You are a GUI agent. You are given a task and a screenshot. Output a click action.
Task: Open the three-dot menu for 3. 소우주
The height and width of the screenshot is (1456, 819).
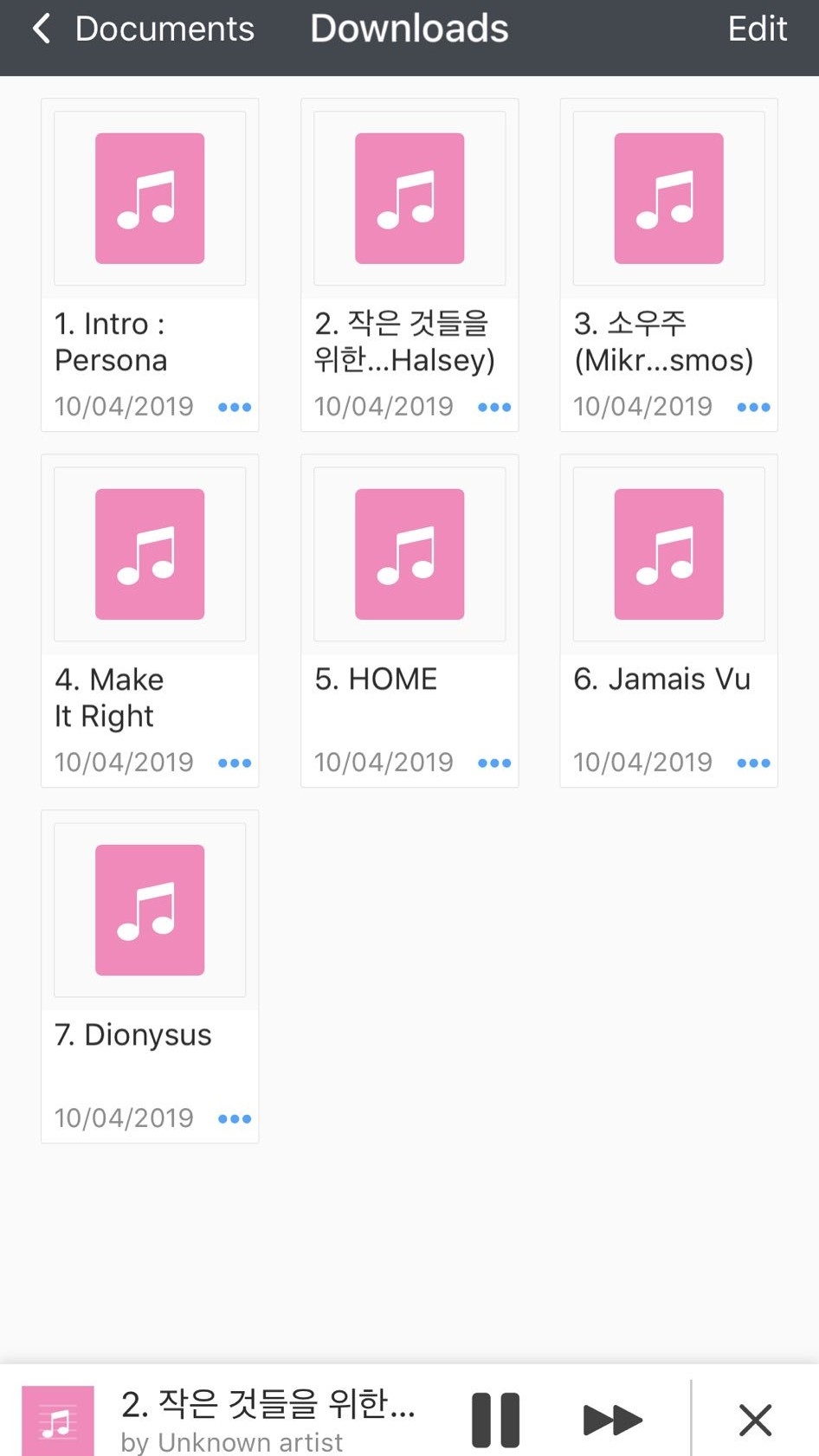[753, 407]
